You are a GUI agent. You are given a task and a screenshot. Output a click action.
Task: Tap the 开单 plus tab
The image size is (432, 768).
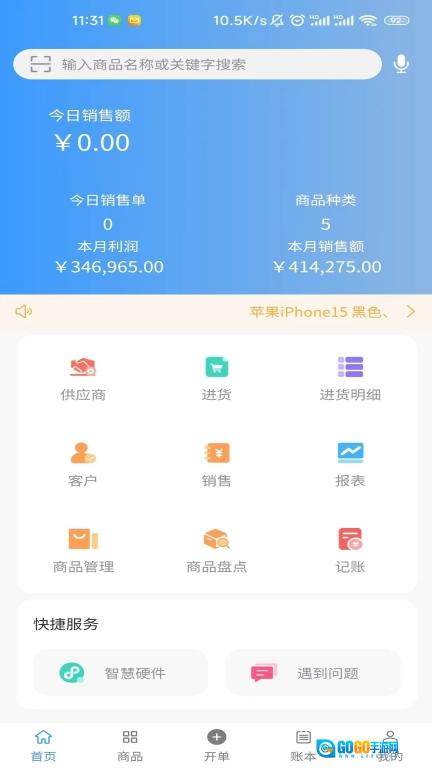click(216, 745)
